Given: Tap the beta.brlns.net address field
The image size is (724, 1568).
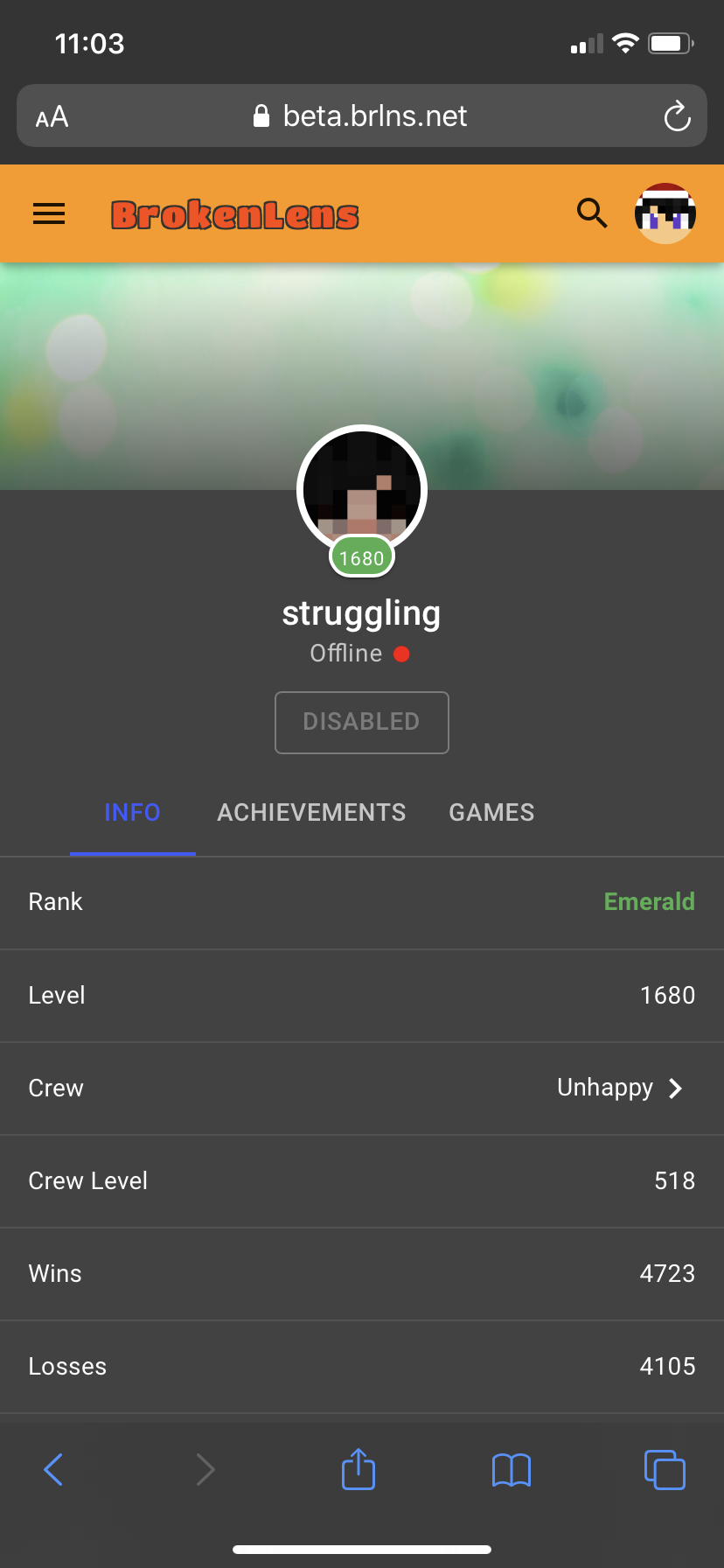Looking at the screenshot, I should [362, 115].
